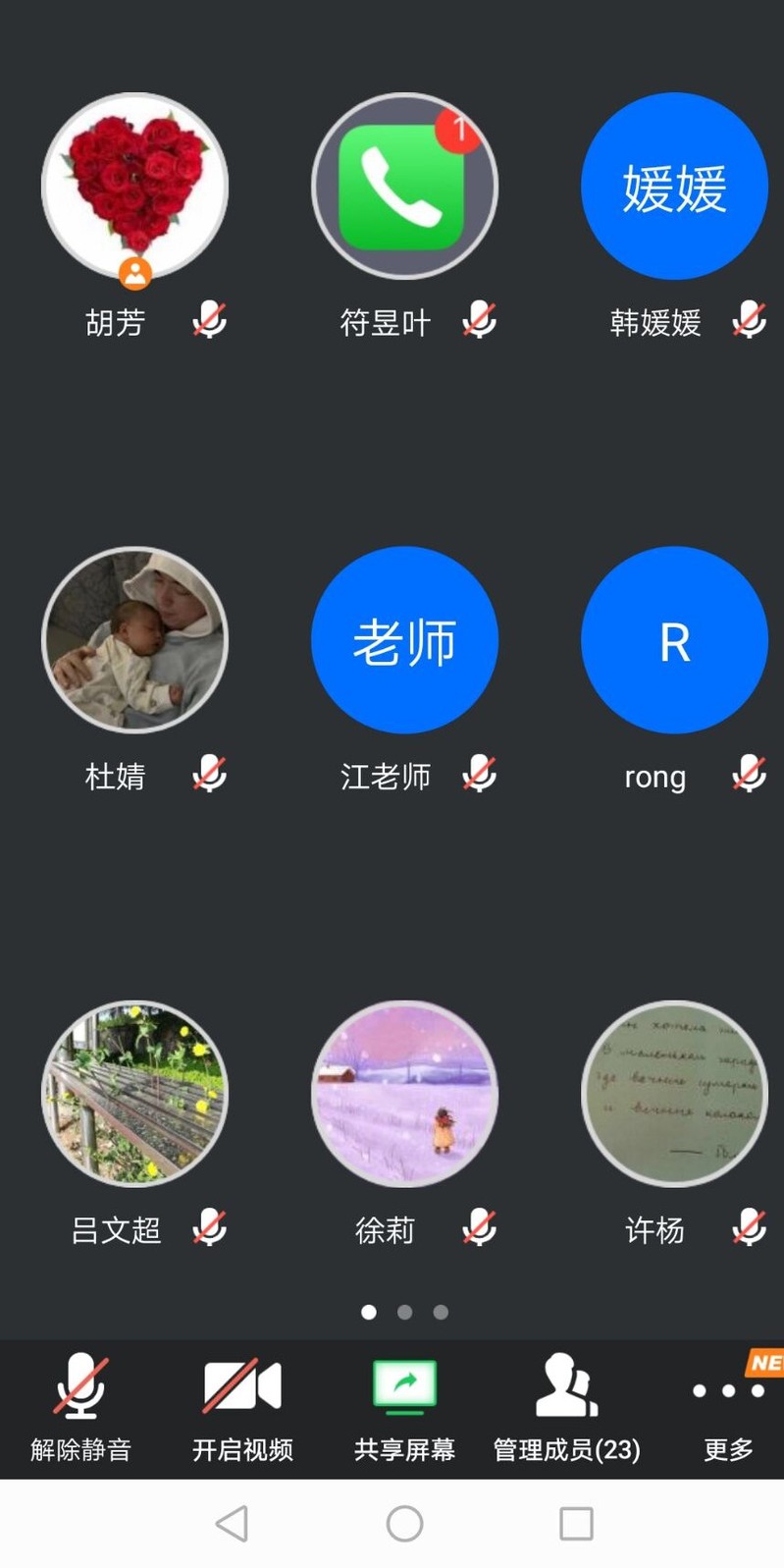The width and height of the screenshot is (784, 1568).
Task: Open 管理成员(23) member list
Action: tap(566, 1406)
